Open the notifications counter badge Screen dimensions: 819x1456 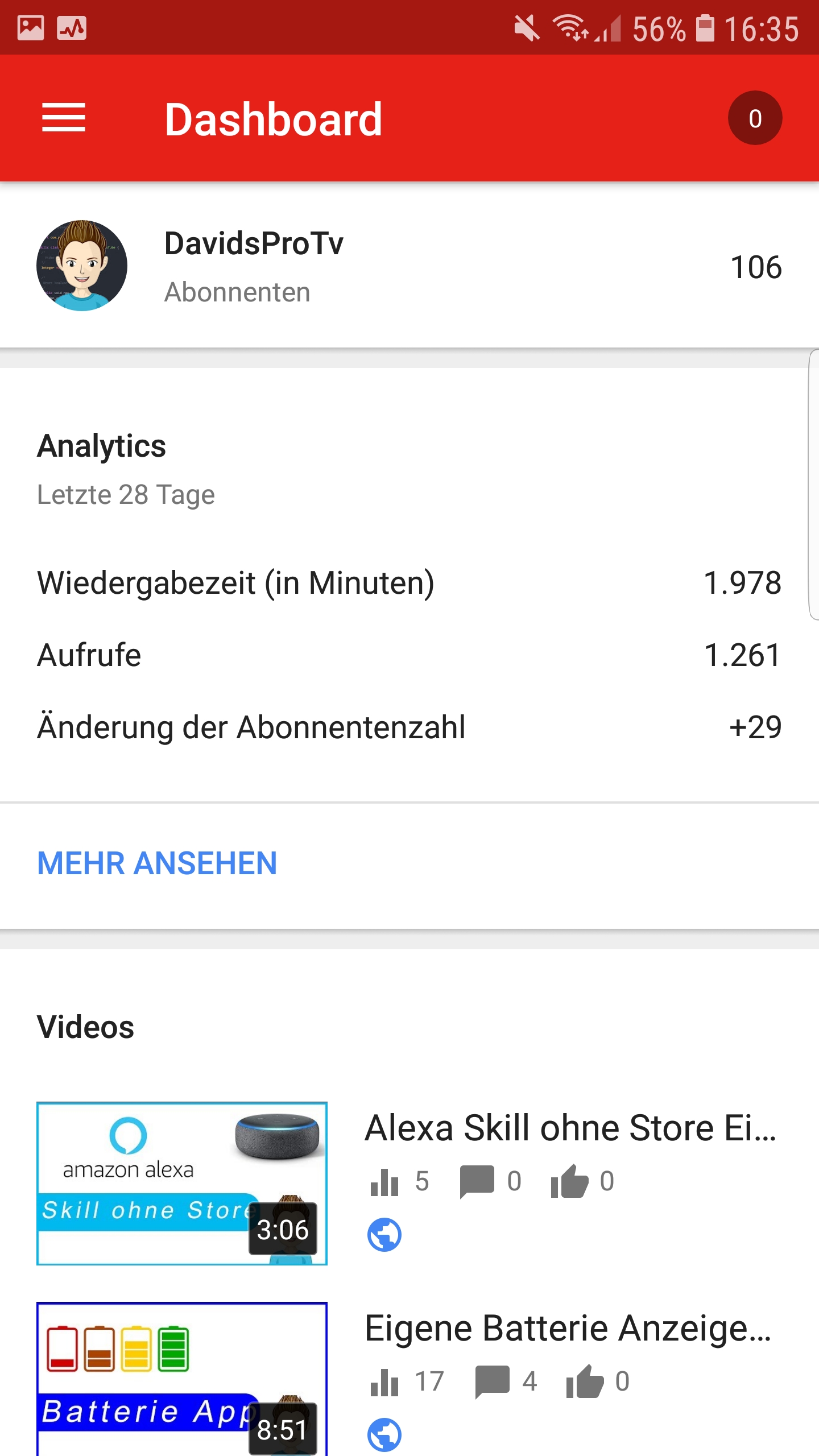[x=755, y=118]
